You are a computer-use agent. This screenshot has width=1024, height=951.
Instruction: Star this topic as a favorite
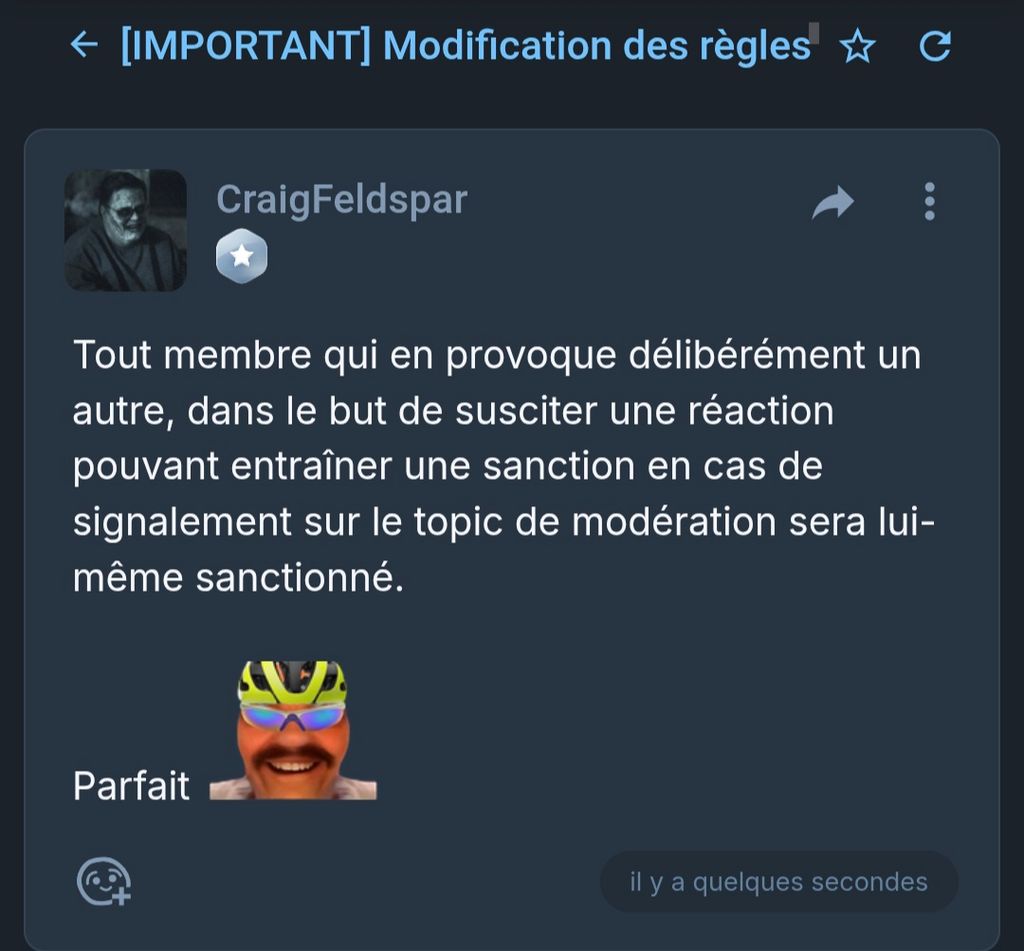coord(857,46)
